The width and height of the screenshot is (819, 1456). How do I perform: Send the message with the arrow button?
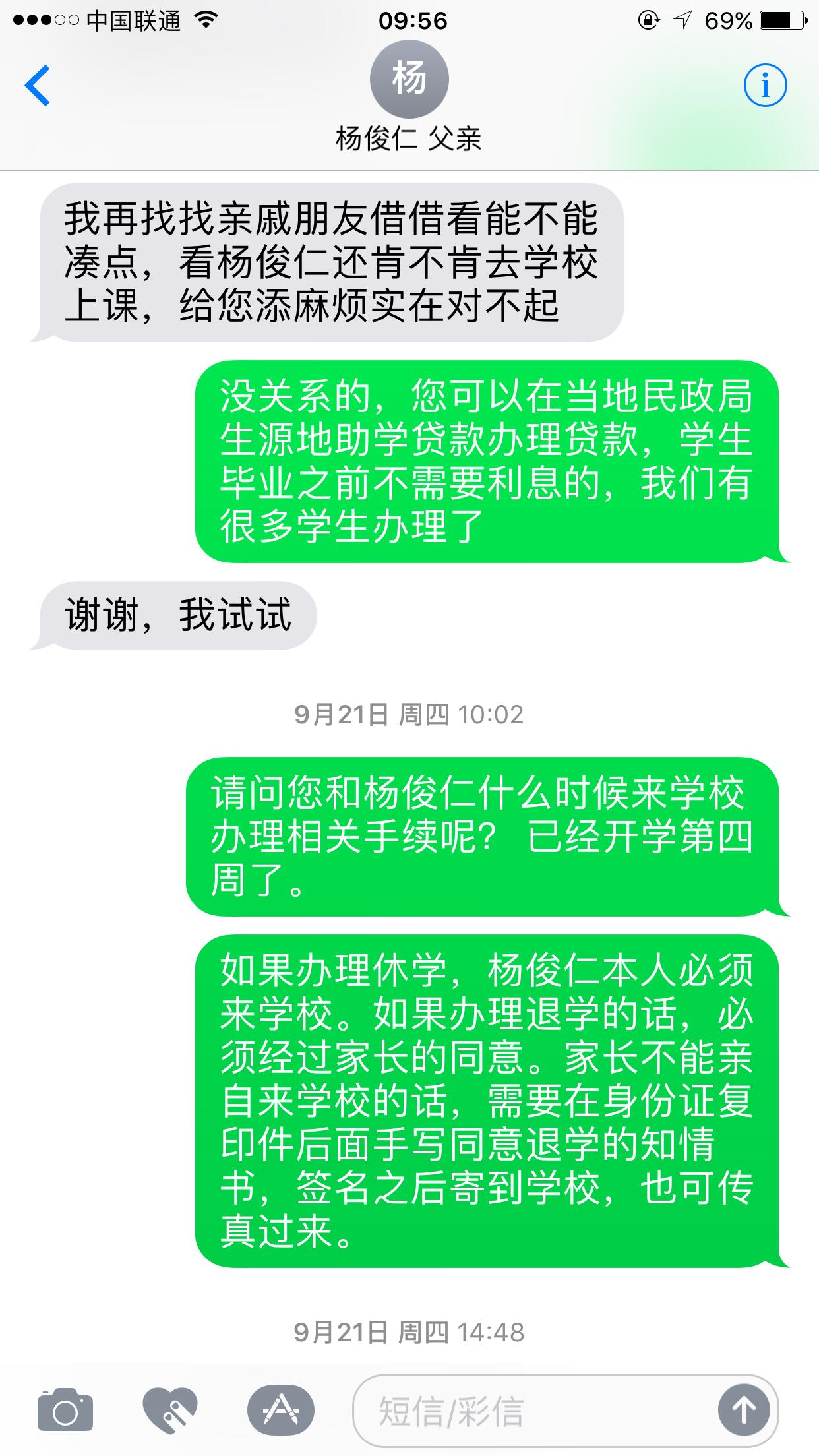point(744,1411)
